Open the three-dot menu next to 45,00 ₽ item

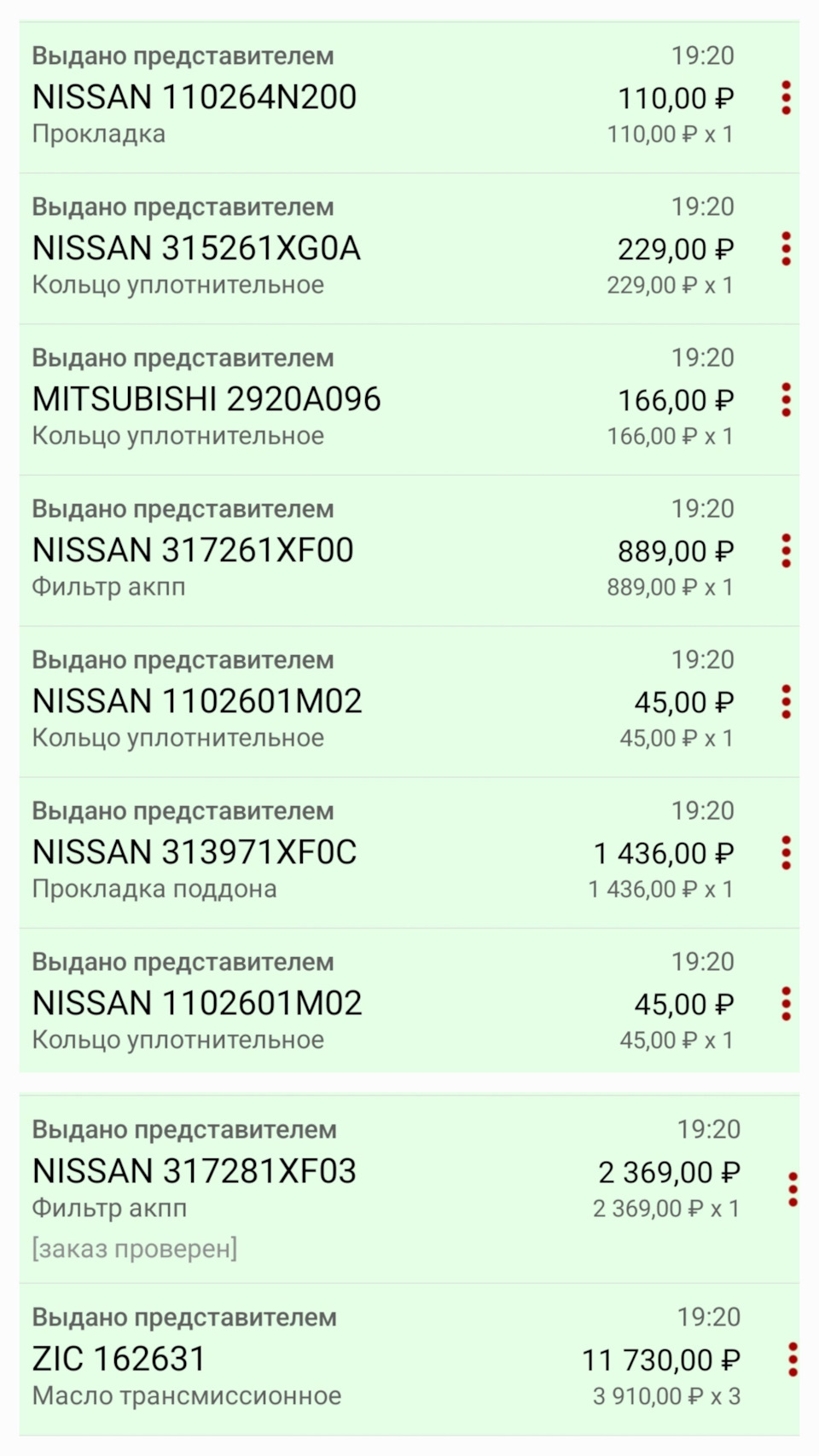pos(787,701)
